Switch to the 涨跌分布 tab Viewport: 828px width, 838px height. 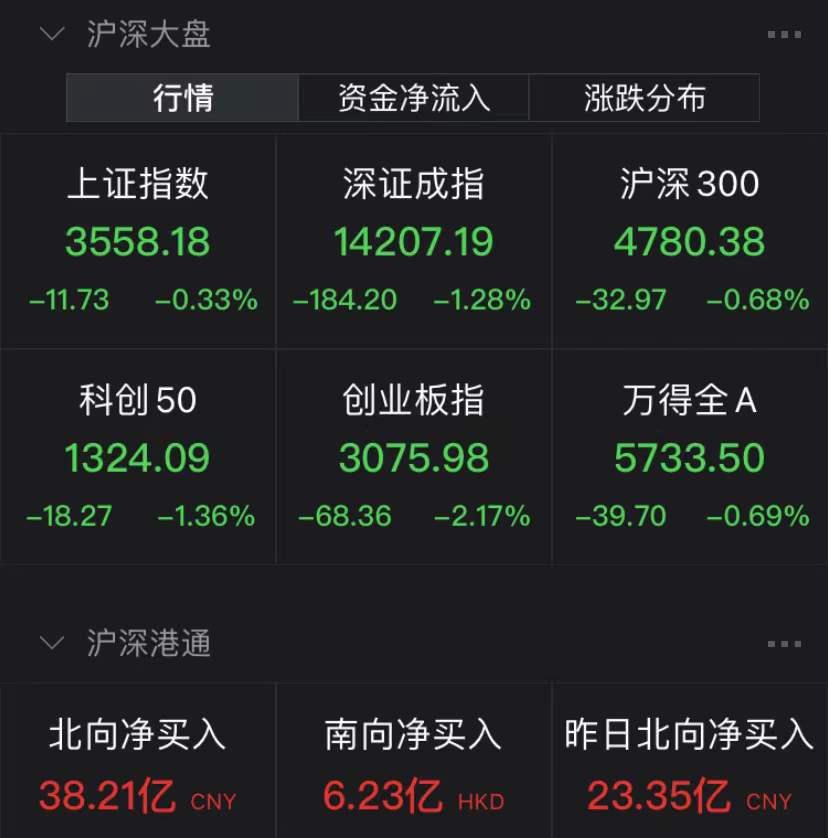tap(644, 98)
